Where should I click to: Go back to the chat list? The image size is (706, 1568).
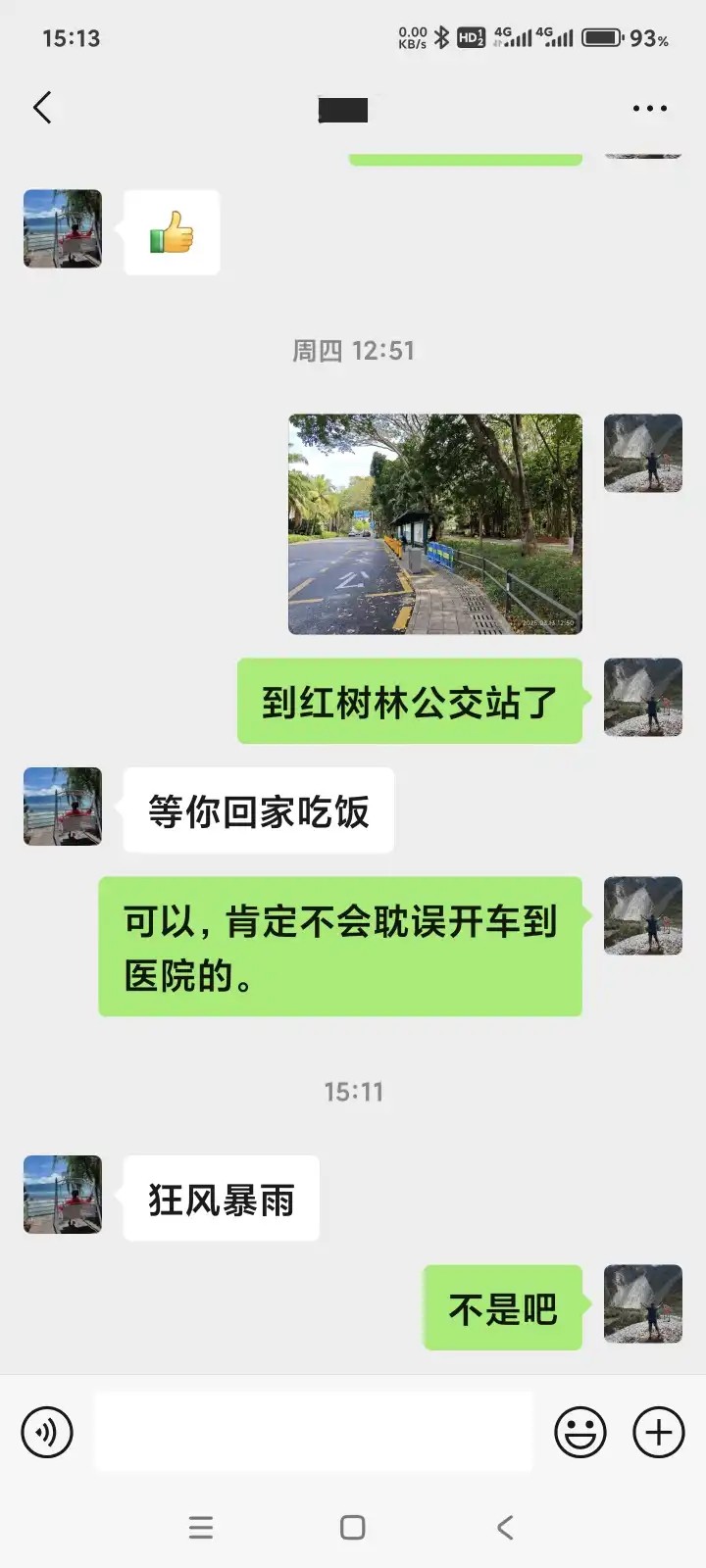pyautogui.click(x=42, y=108)
